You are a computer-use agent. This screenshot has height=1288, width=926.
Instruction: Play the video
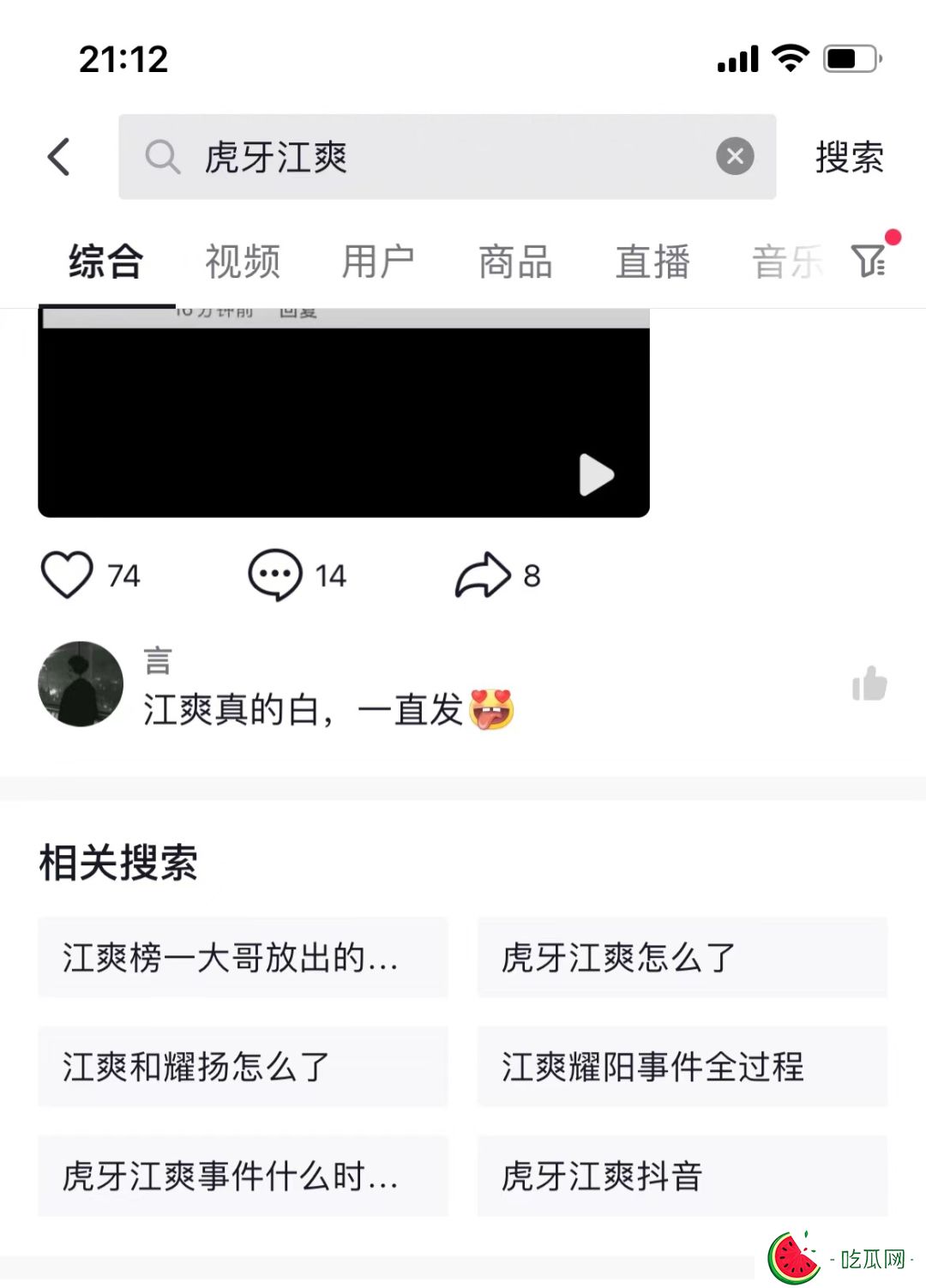[x=596, y=474]
